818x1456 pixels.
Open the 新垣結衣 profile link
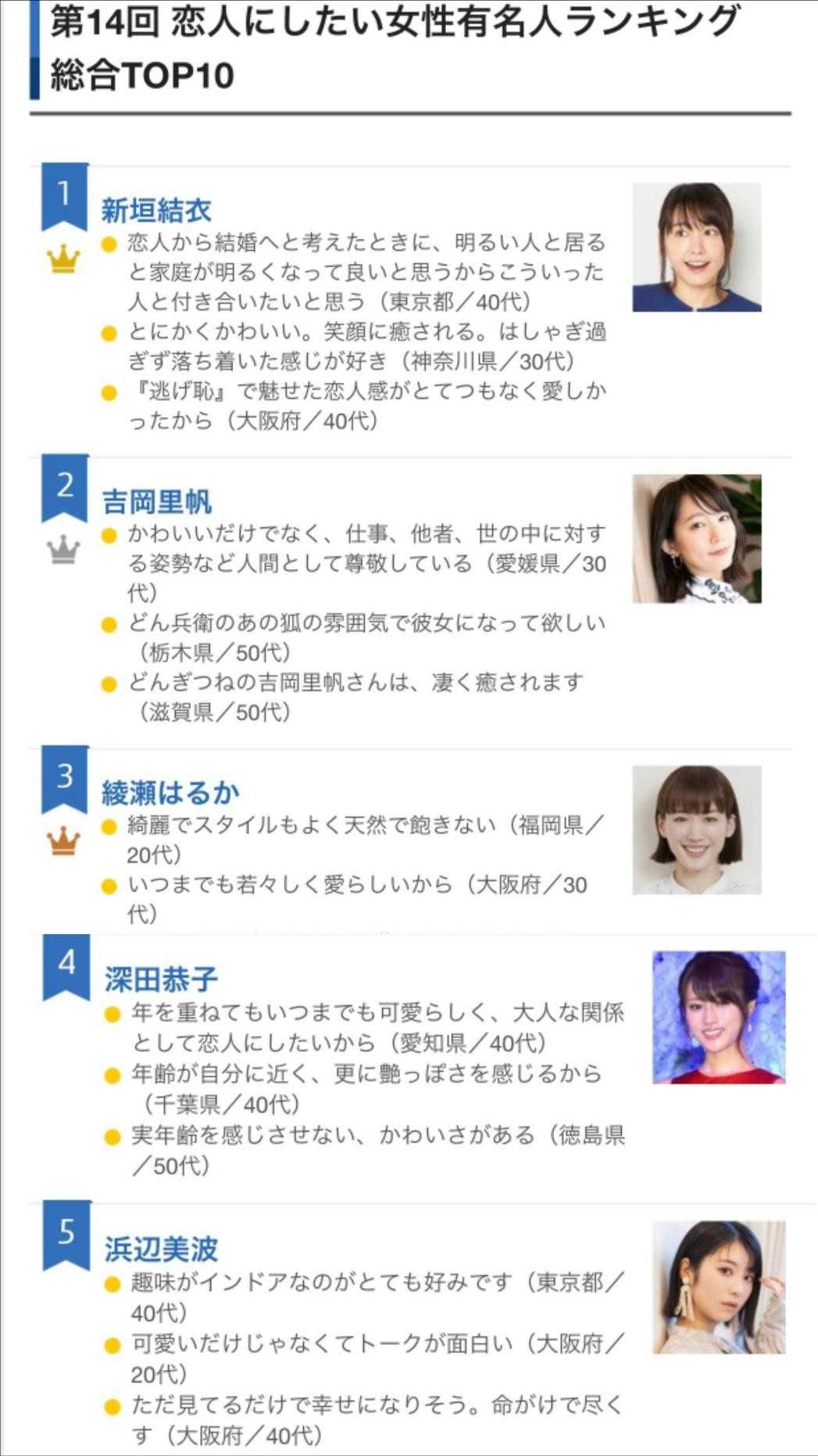[156, 210]
